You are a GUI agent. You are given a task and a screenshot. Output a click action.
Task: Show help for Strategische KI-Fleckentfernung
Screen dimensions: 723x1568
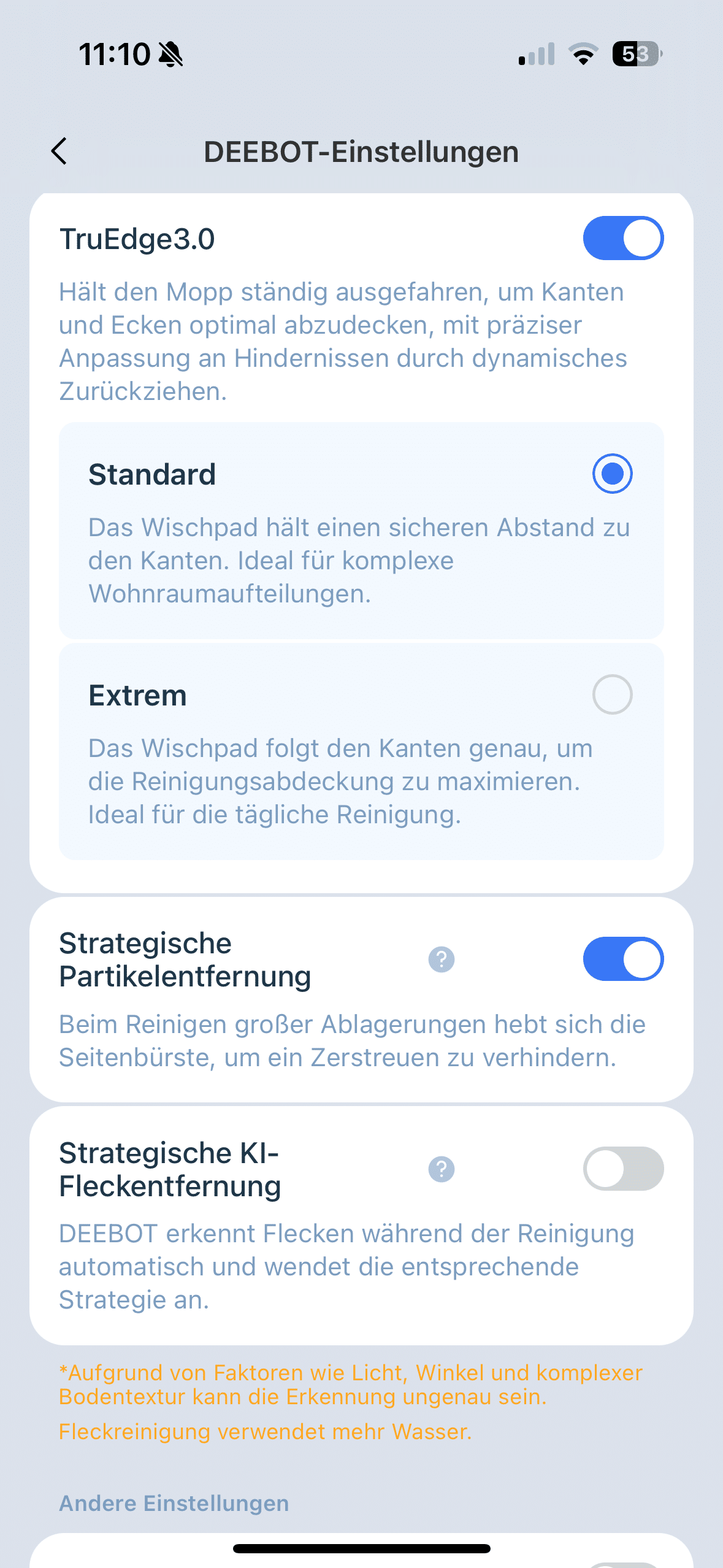click(442, 1169)
